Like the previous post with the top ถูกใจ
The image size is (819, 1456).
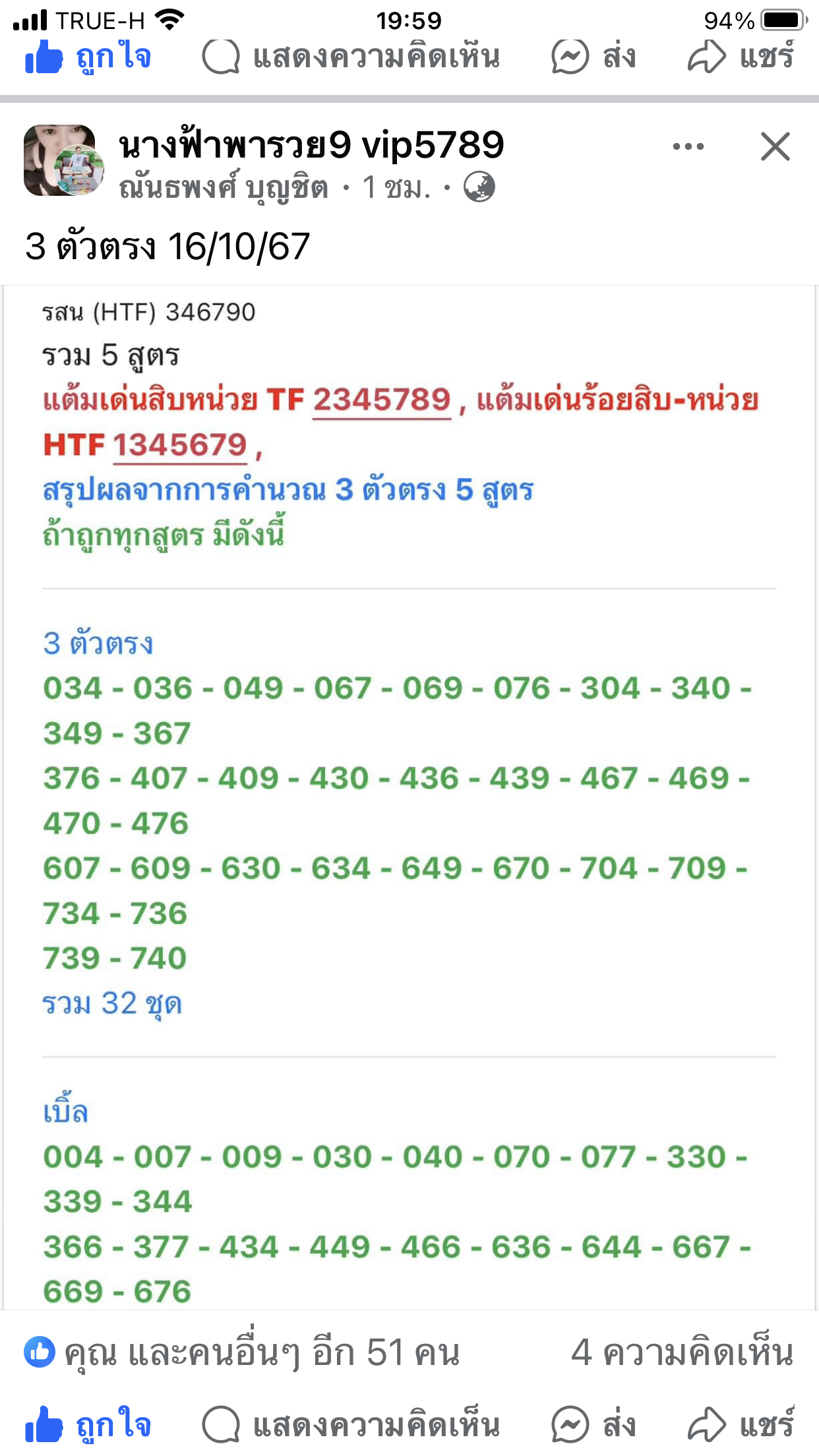[88, 57]
